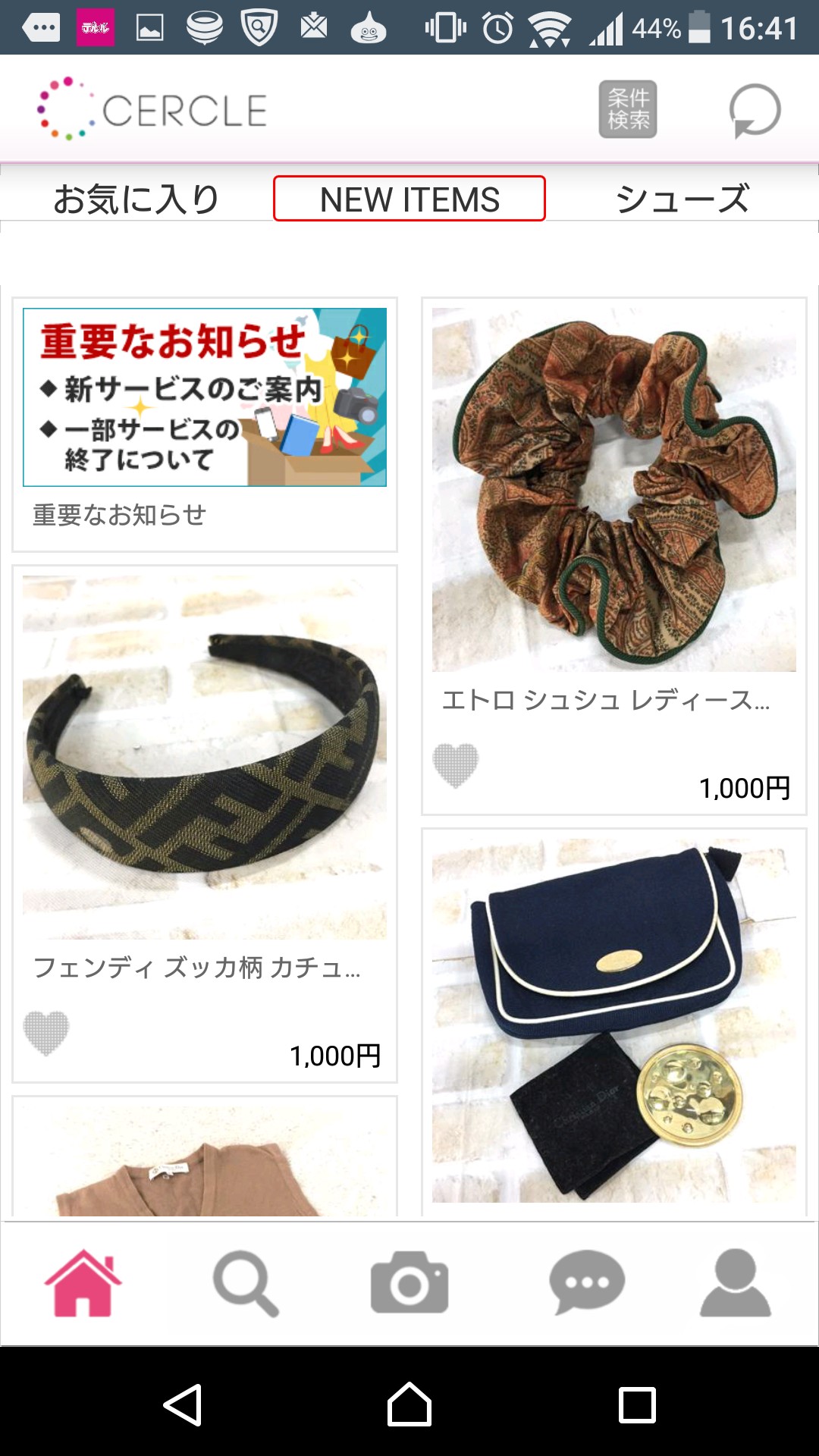The width and height of the screenshot is (819, 1456).
Task: Like the エトロ シュシュ item
Action: click(x=456, y=765)
